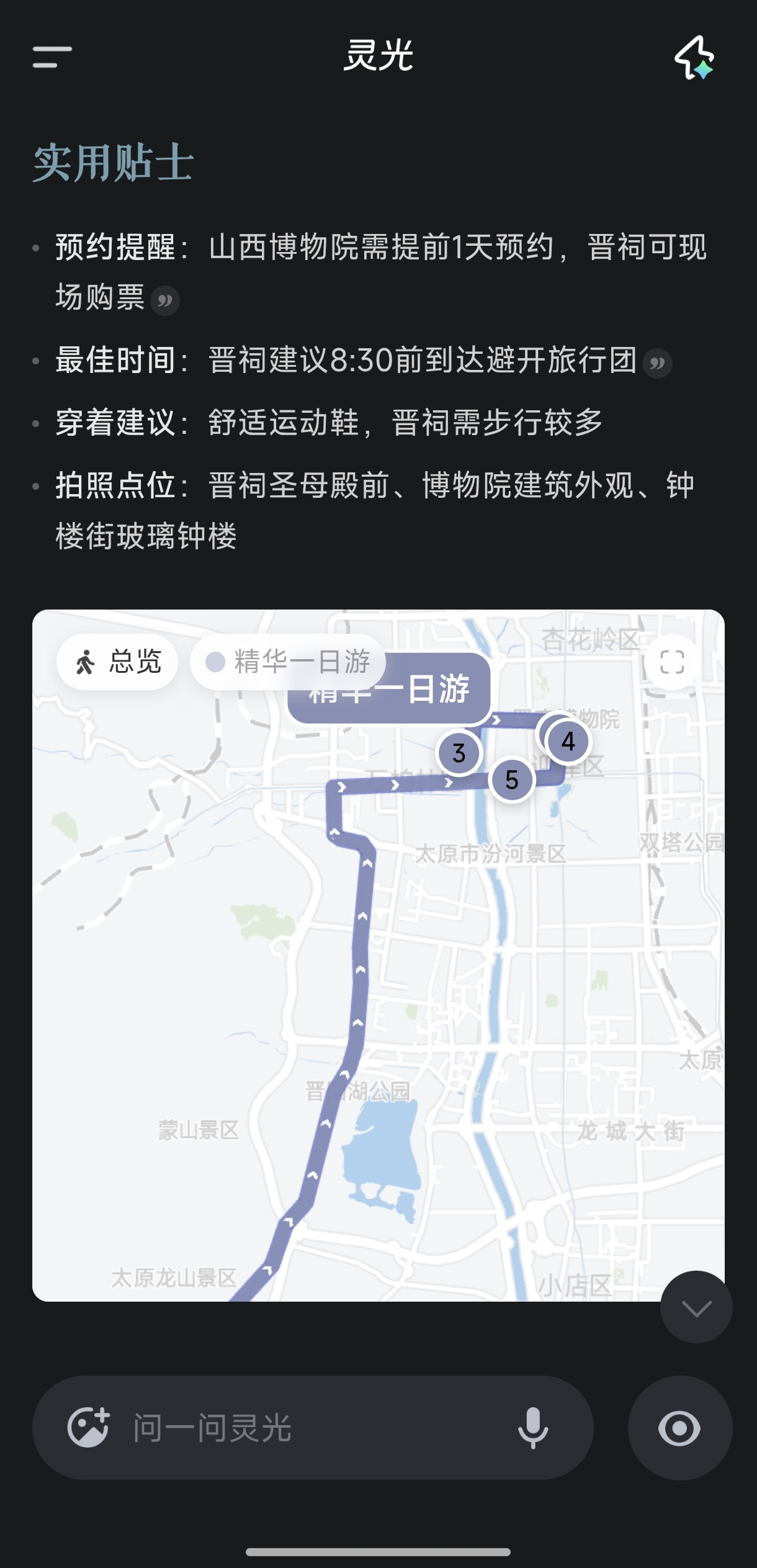
Task: Tap the eye icon beside the microphone
Action: pyautogui.click(x=679, y=1428)
